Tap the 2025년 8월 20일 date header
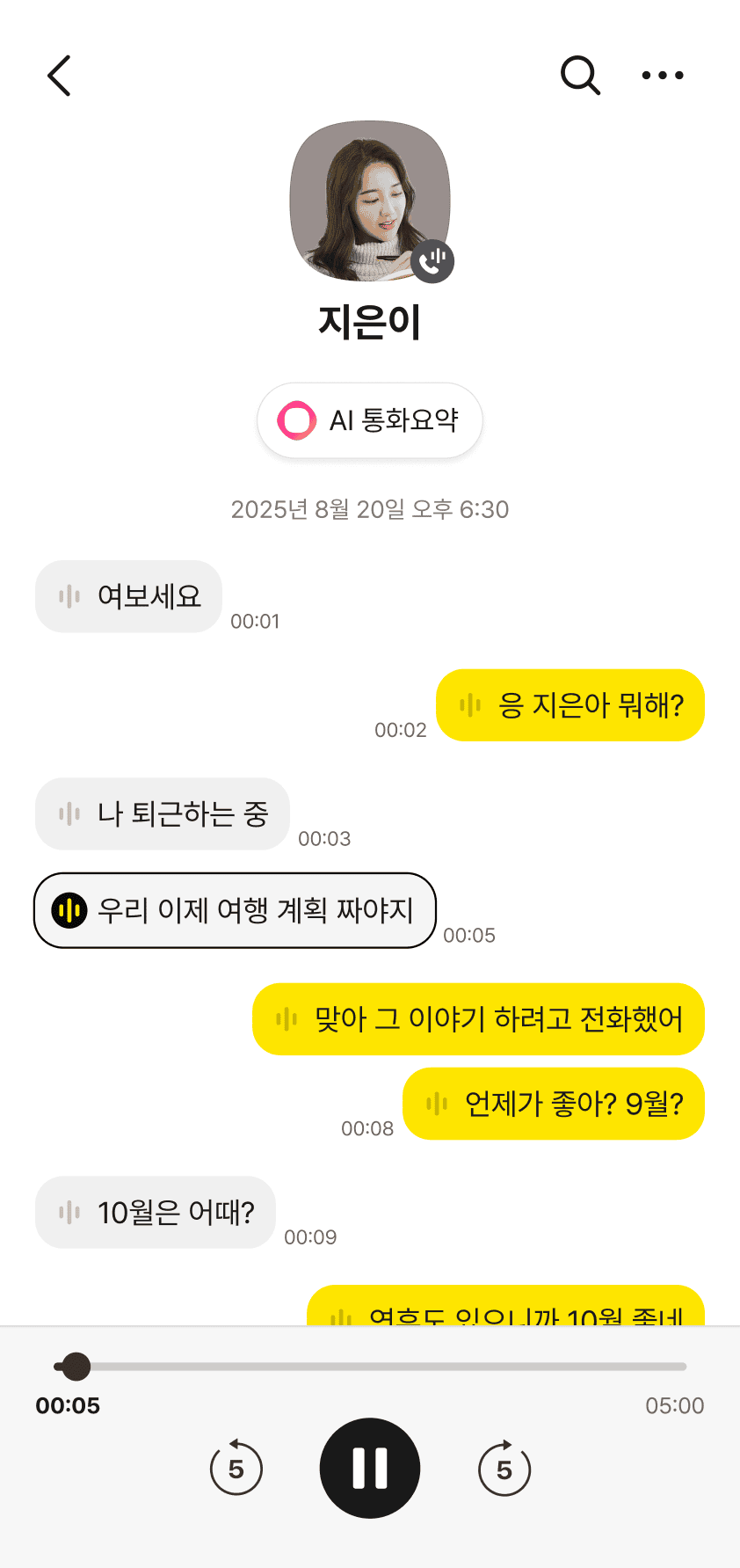The height and width of the screenshot is (1568, 740). point(369,509)
